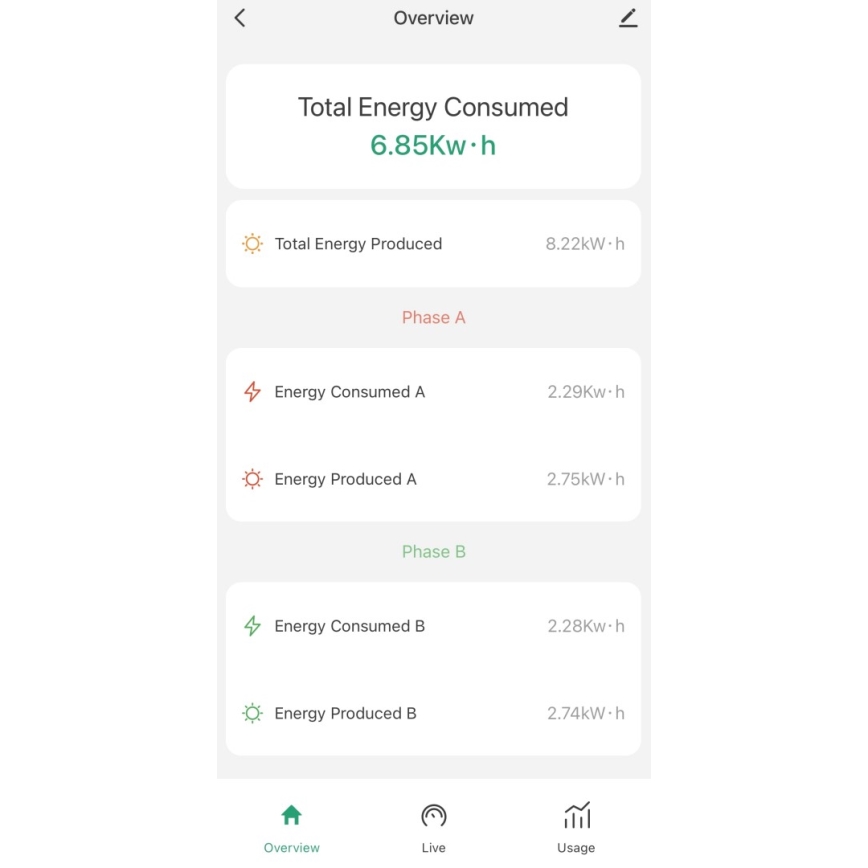Go back from the Overview screen

240,18
